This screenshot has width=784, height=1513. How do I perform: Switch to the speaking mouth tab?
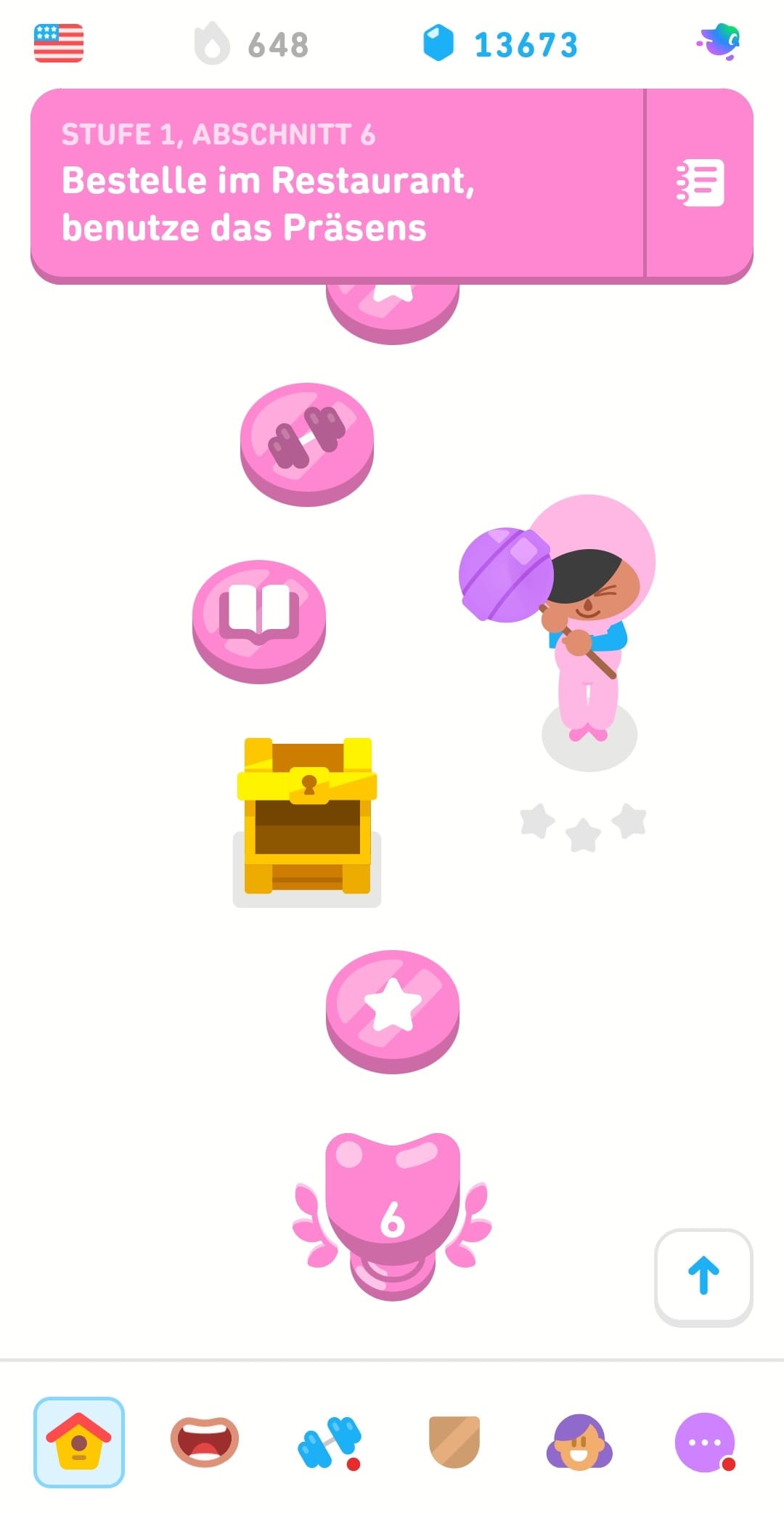[204, 1442]
